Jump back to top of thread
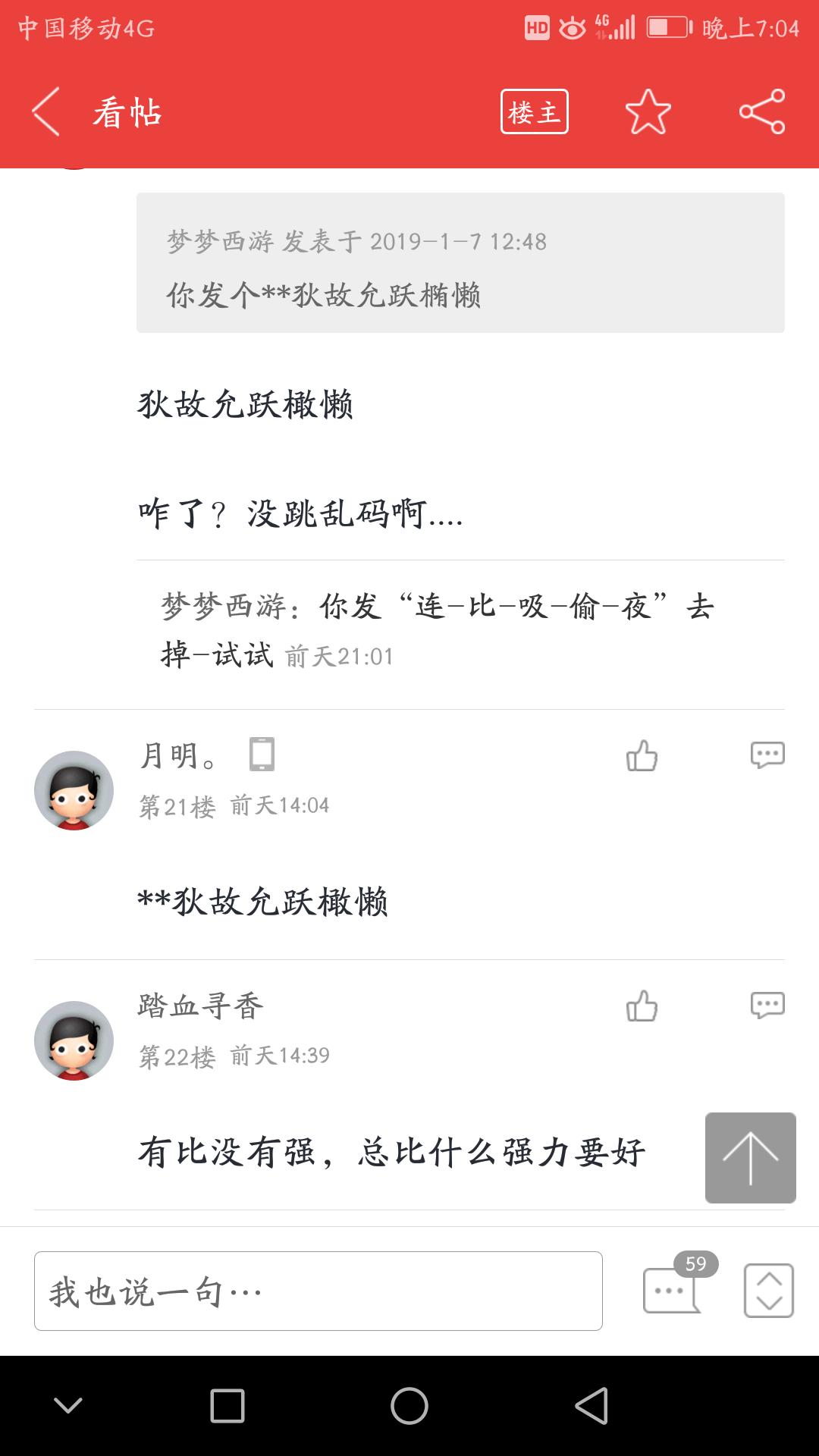 point(750,1157)
